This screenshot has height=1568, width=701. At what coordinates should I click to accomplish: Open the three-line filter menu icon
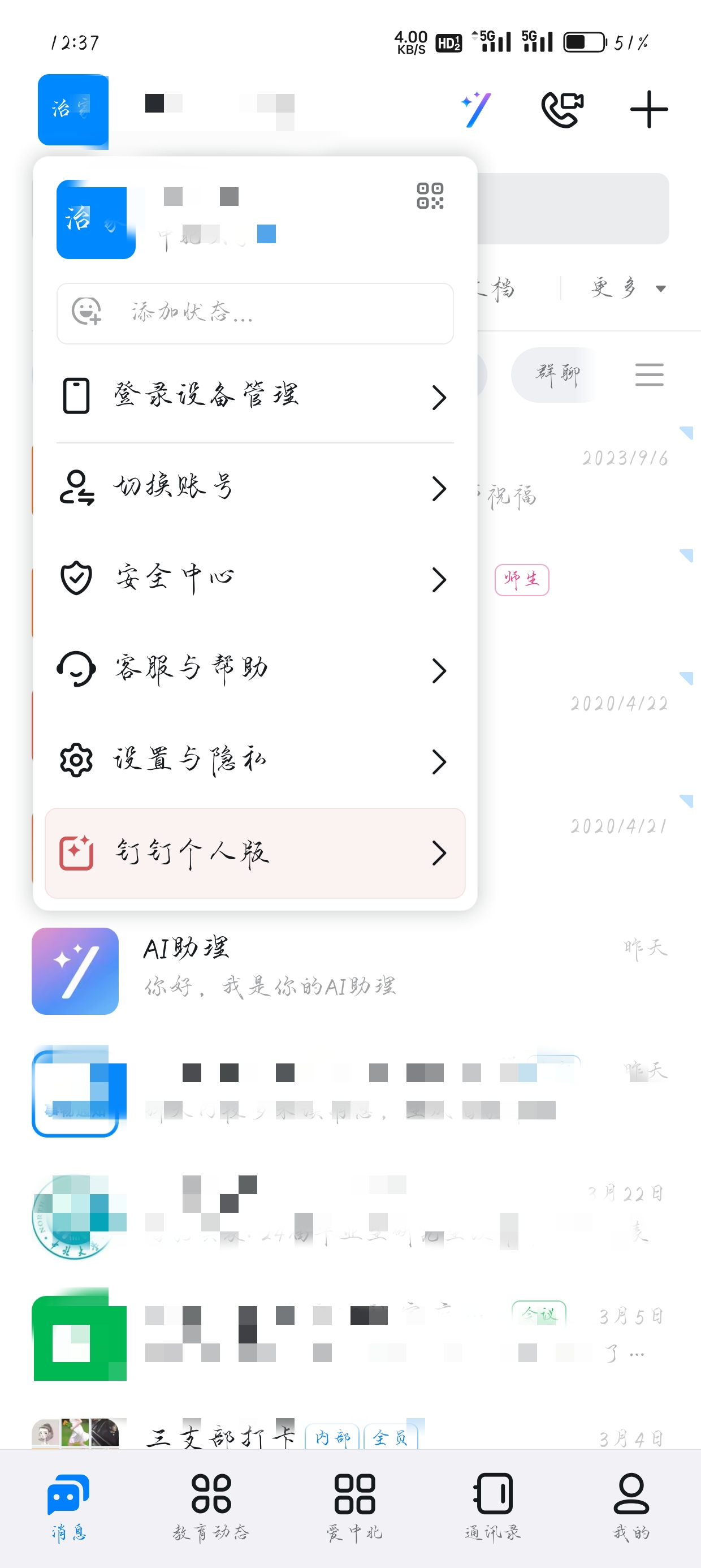click(648, 374)
